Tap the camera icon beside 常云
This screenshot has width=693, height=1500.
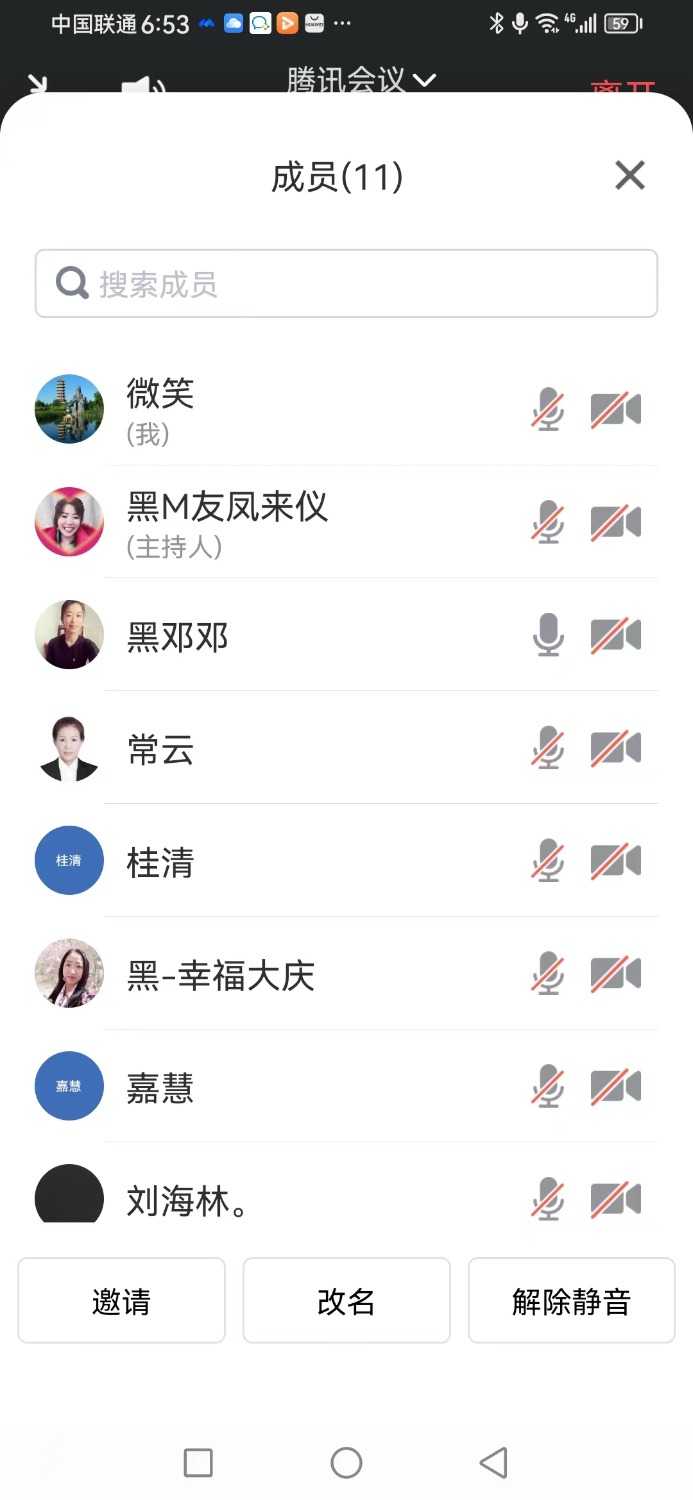[615, 749]
